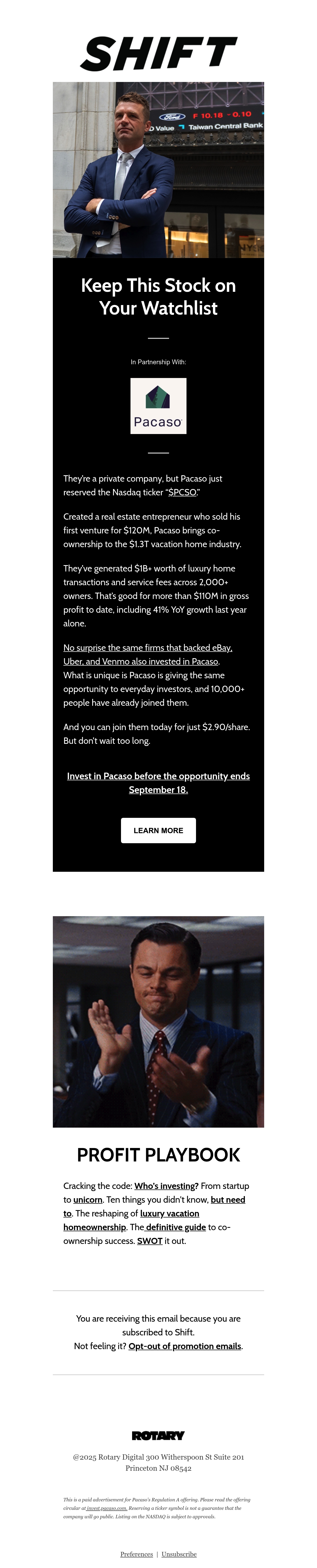
Task: Open the invest.pacaso.com offering circular link
Action: 106,1508
